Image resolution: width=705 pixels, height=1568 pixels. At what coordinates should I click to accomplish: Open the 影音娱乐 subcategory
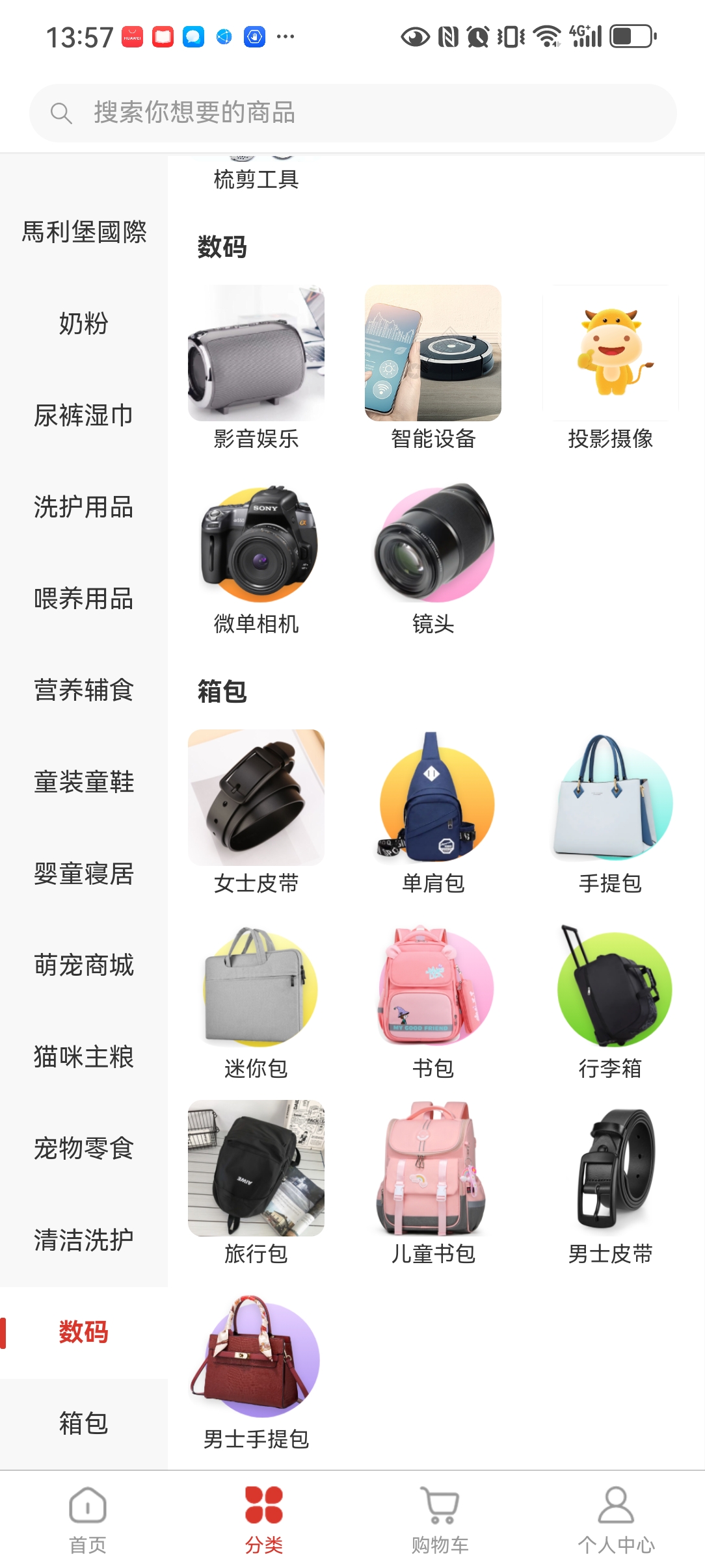coord(256,367)
